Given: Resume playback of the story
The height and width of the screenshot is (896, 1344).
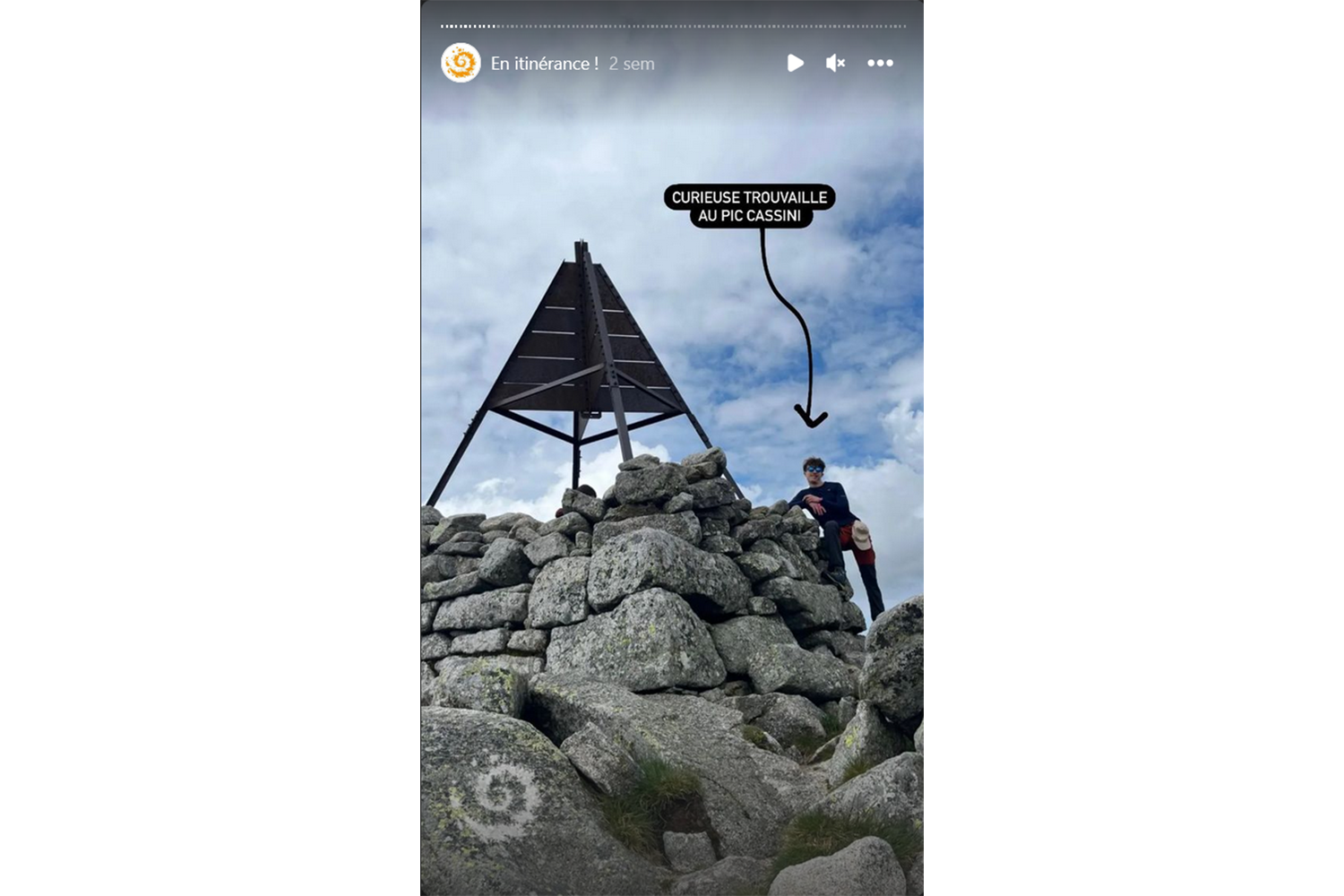Looking at the screenshot, I should pos(795,63).
